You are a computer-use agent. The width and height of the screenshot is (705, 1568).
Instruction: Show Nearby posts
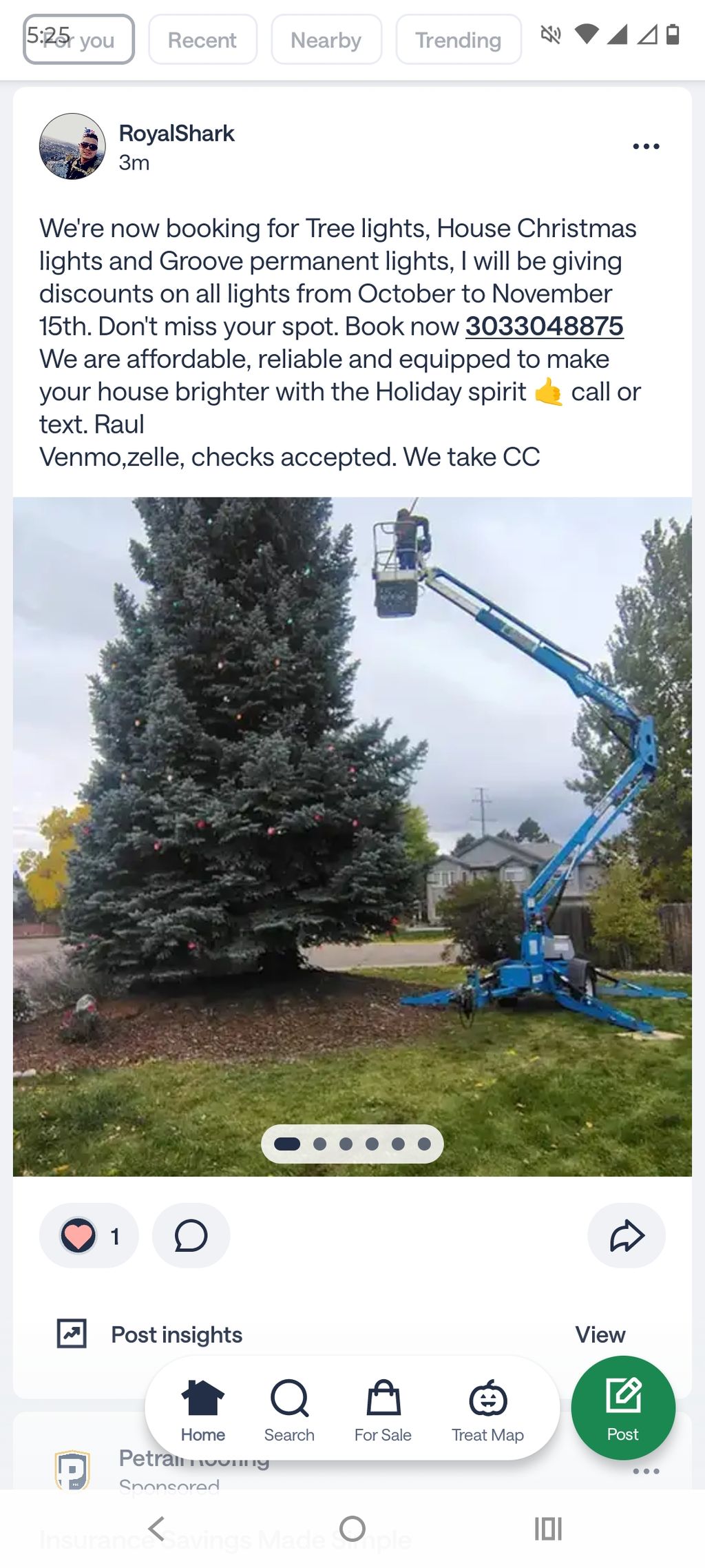(x=326, y=40)
